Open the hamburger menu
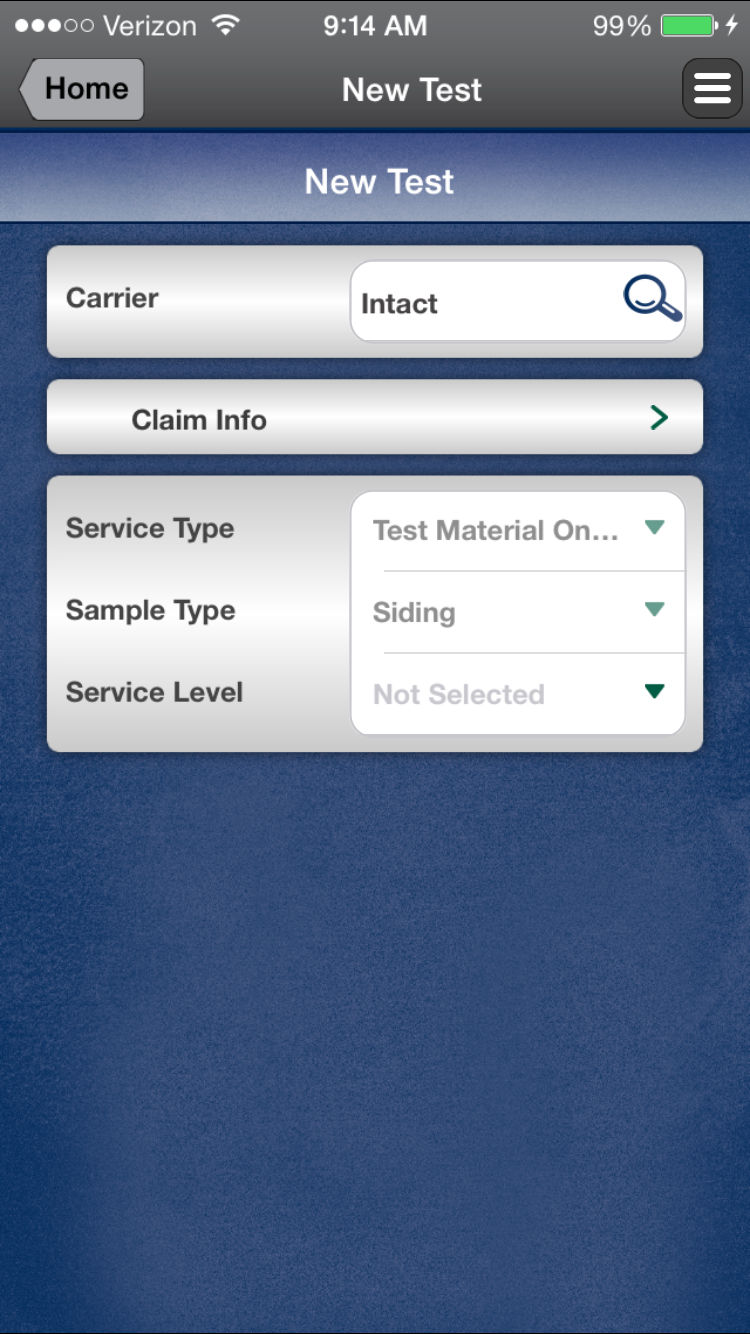This screenshot has width=750, height=1334. click(x=712, y=89)
